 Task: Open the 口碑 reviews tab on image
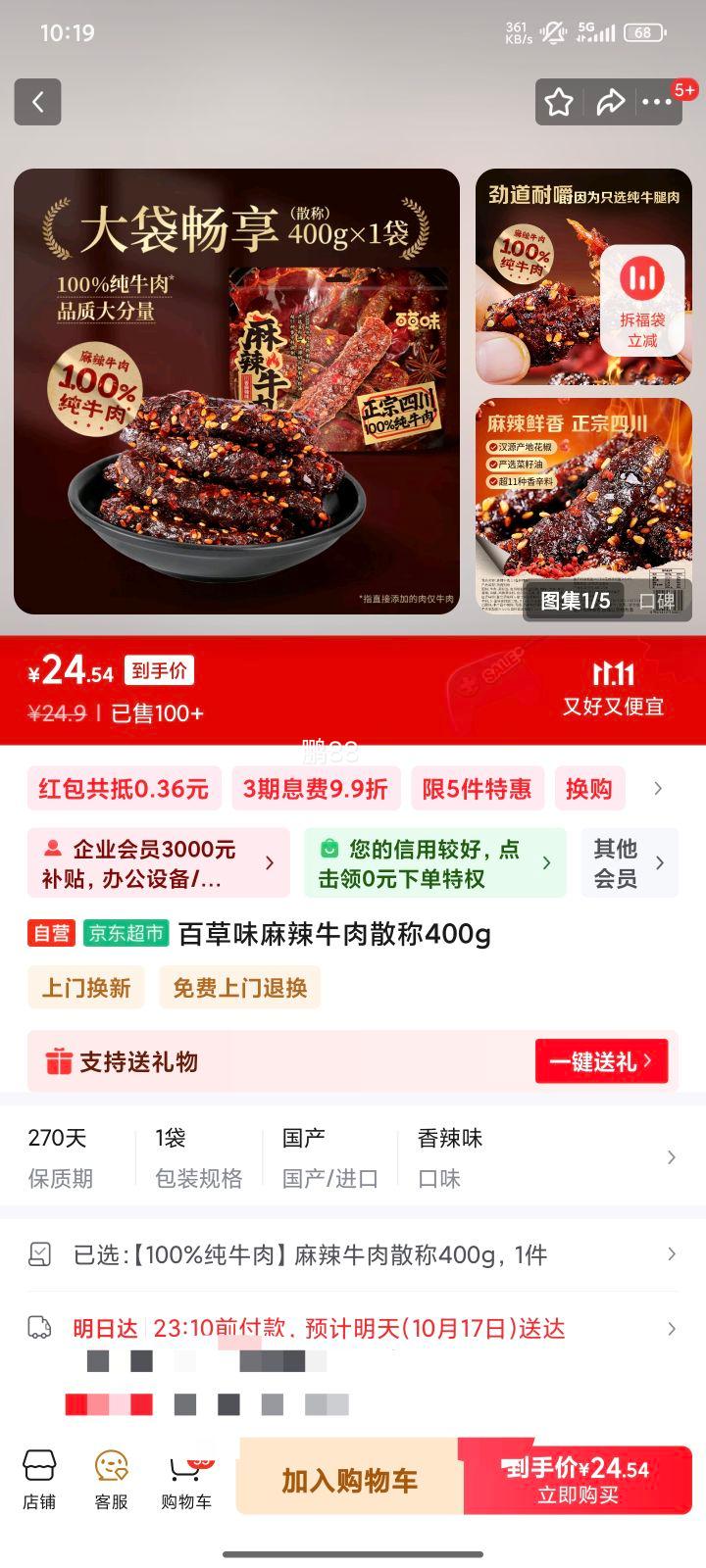click(657, 601)
